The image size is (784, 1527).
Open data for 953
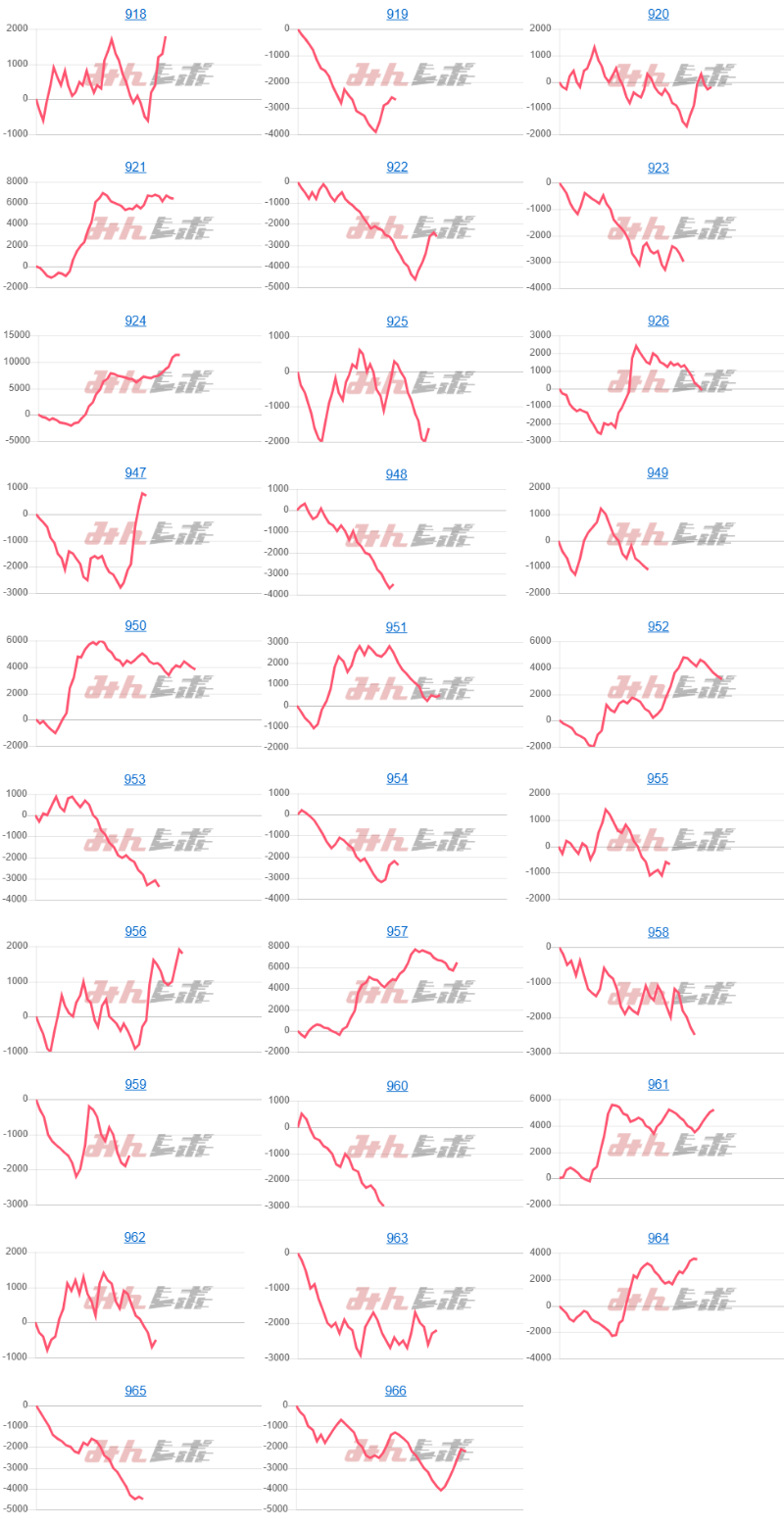(x=135, y=779)
